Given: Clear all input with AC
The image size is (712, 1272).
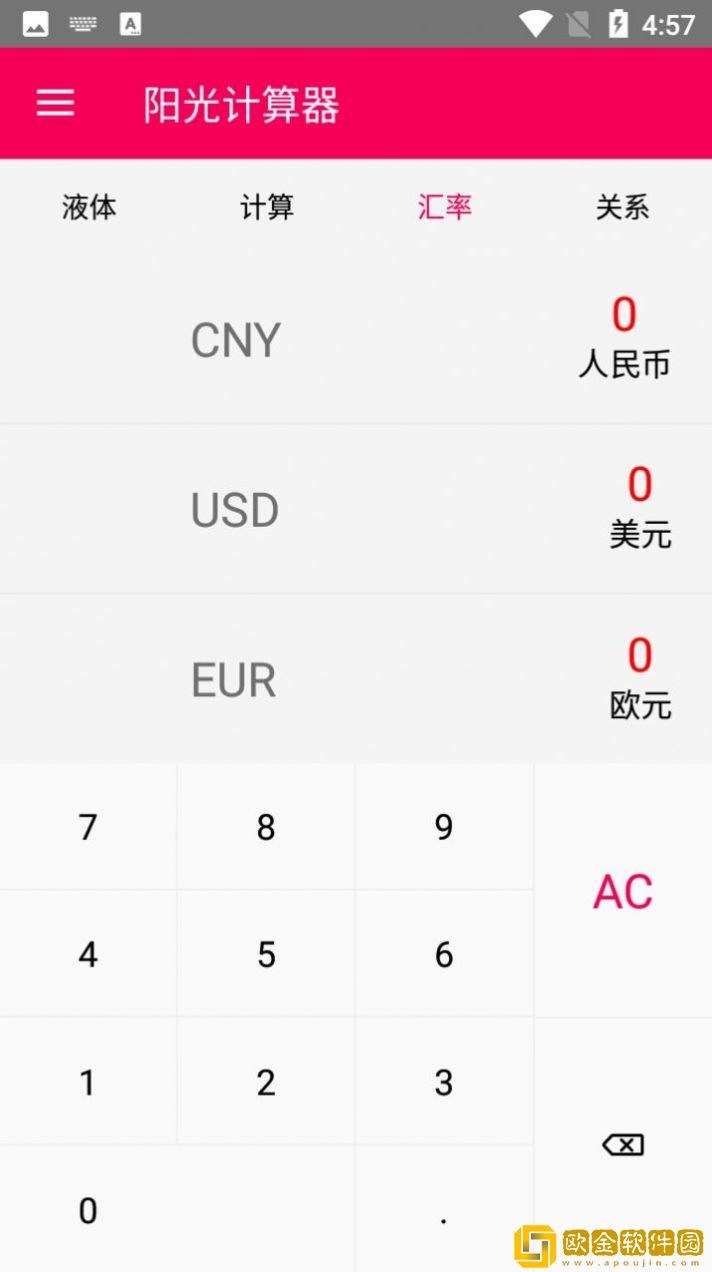Looking at the screenshot, I should point(623,891).
